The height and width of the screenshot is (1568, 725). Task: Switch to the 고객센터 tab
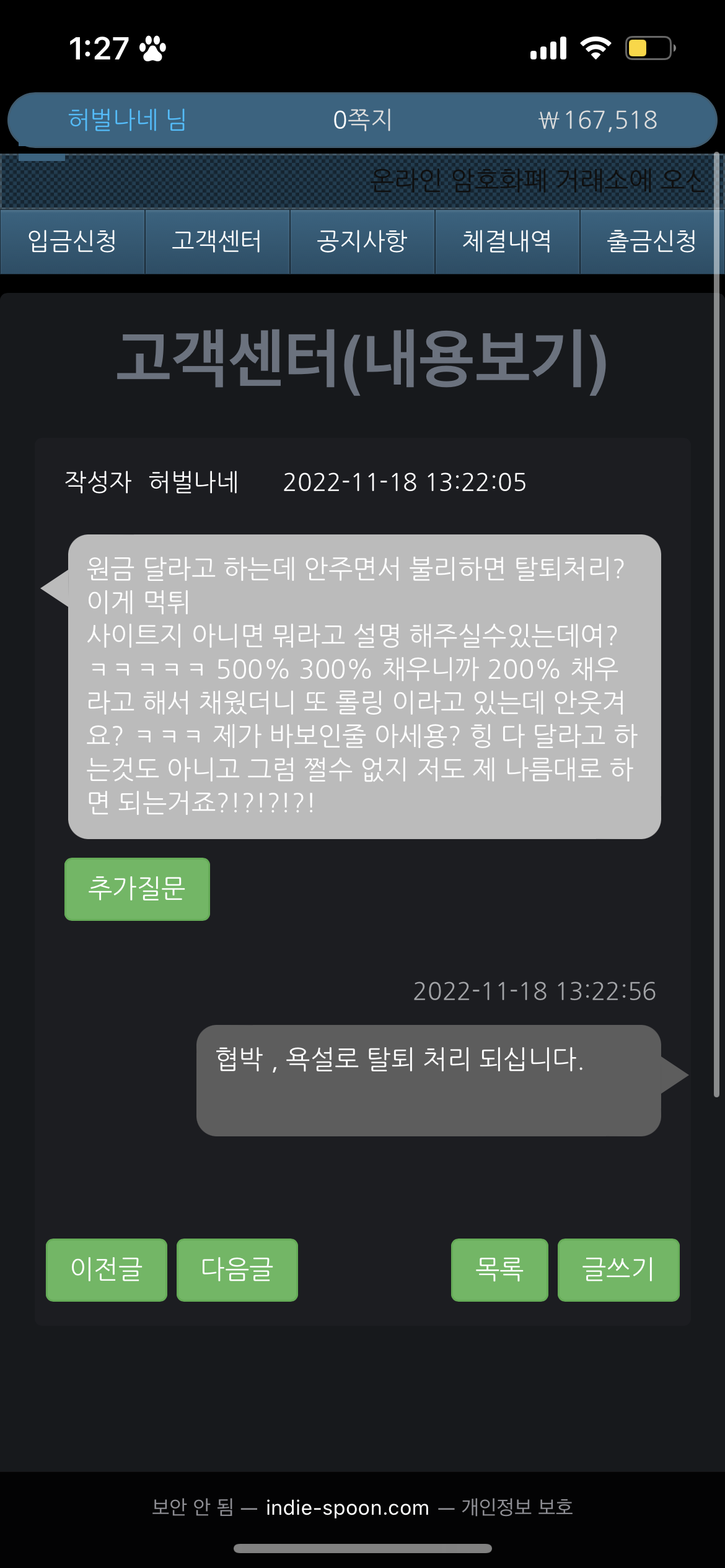217,242
